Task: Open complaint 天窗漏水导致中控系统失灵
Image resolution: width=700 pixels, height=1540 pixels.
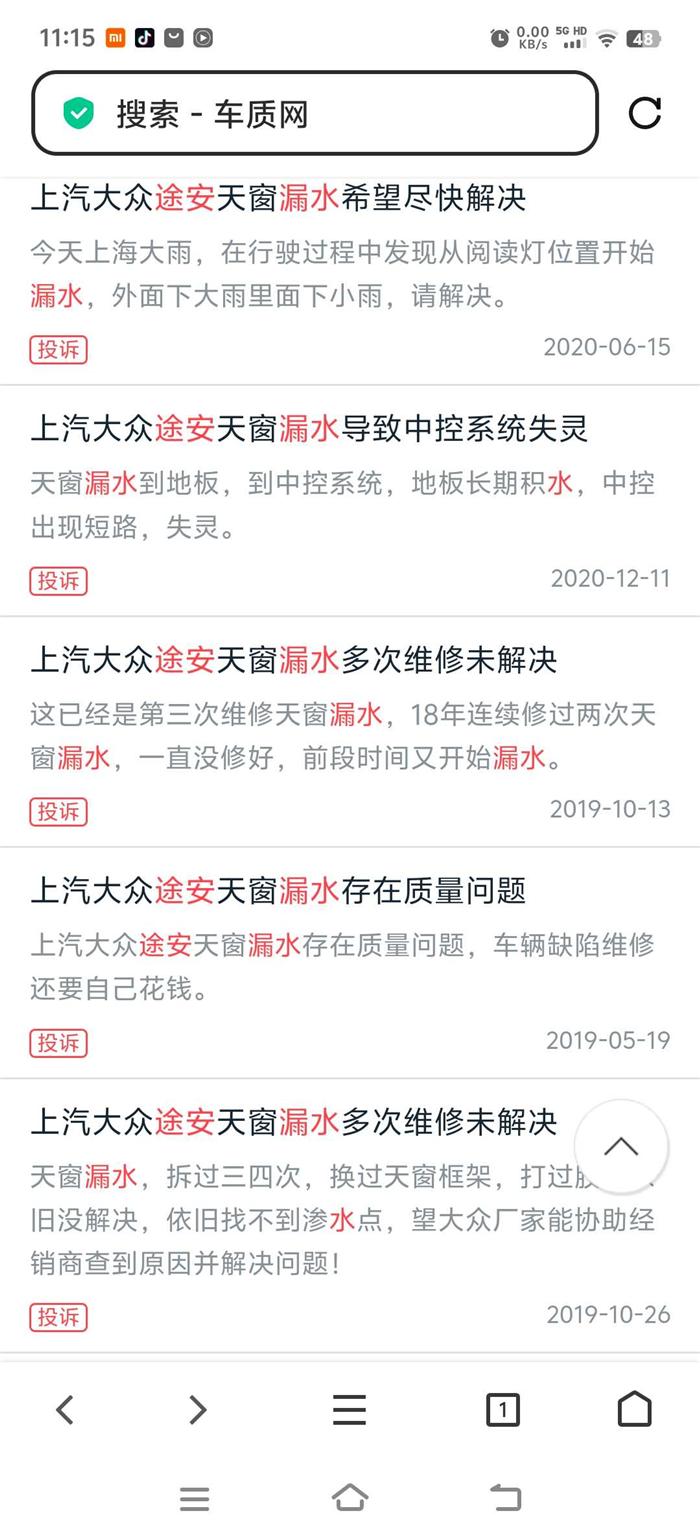Action: click(x=309, y=429)
